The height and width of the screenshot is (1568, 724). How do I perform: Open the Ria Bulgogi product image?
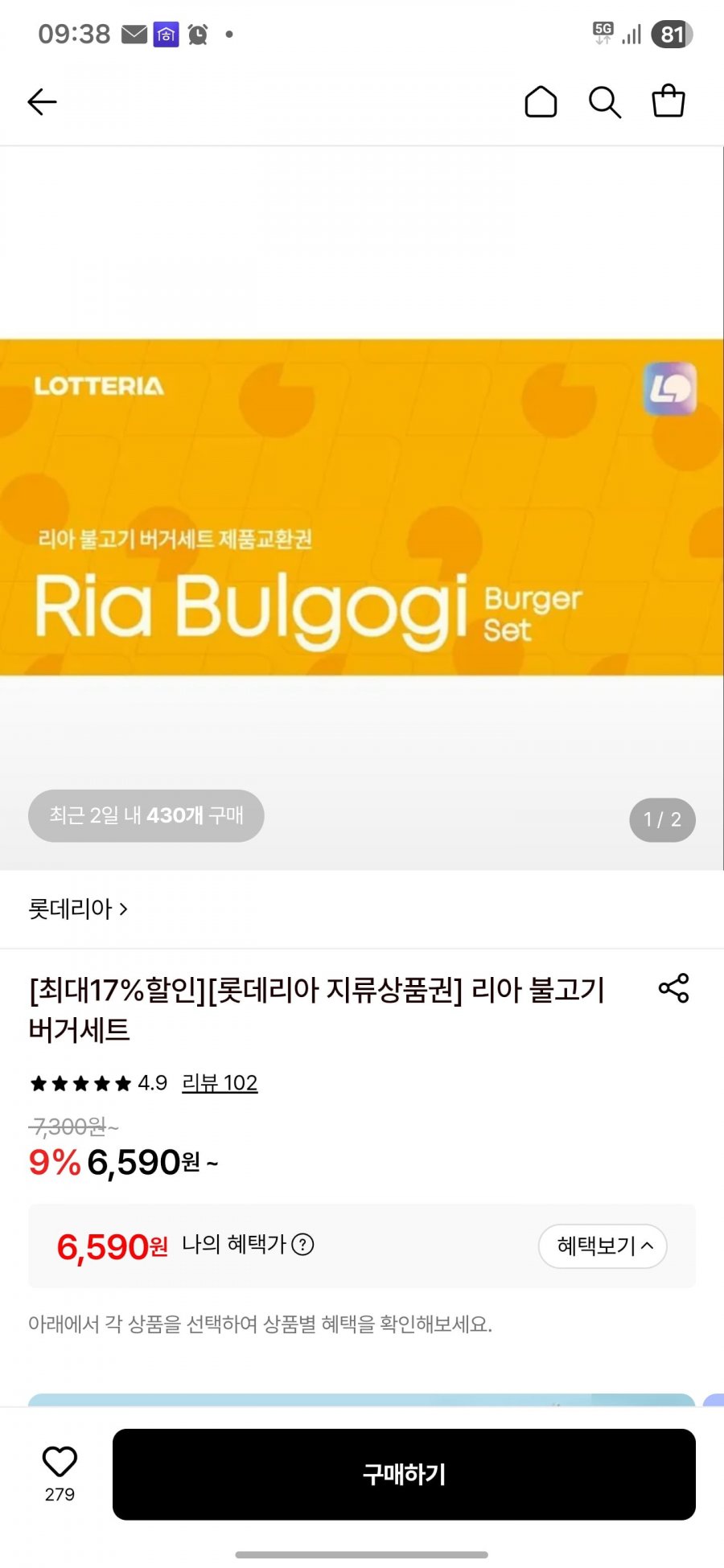point(362,507)
